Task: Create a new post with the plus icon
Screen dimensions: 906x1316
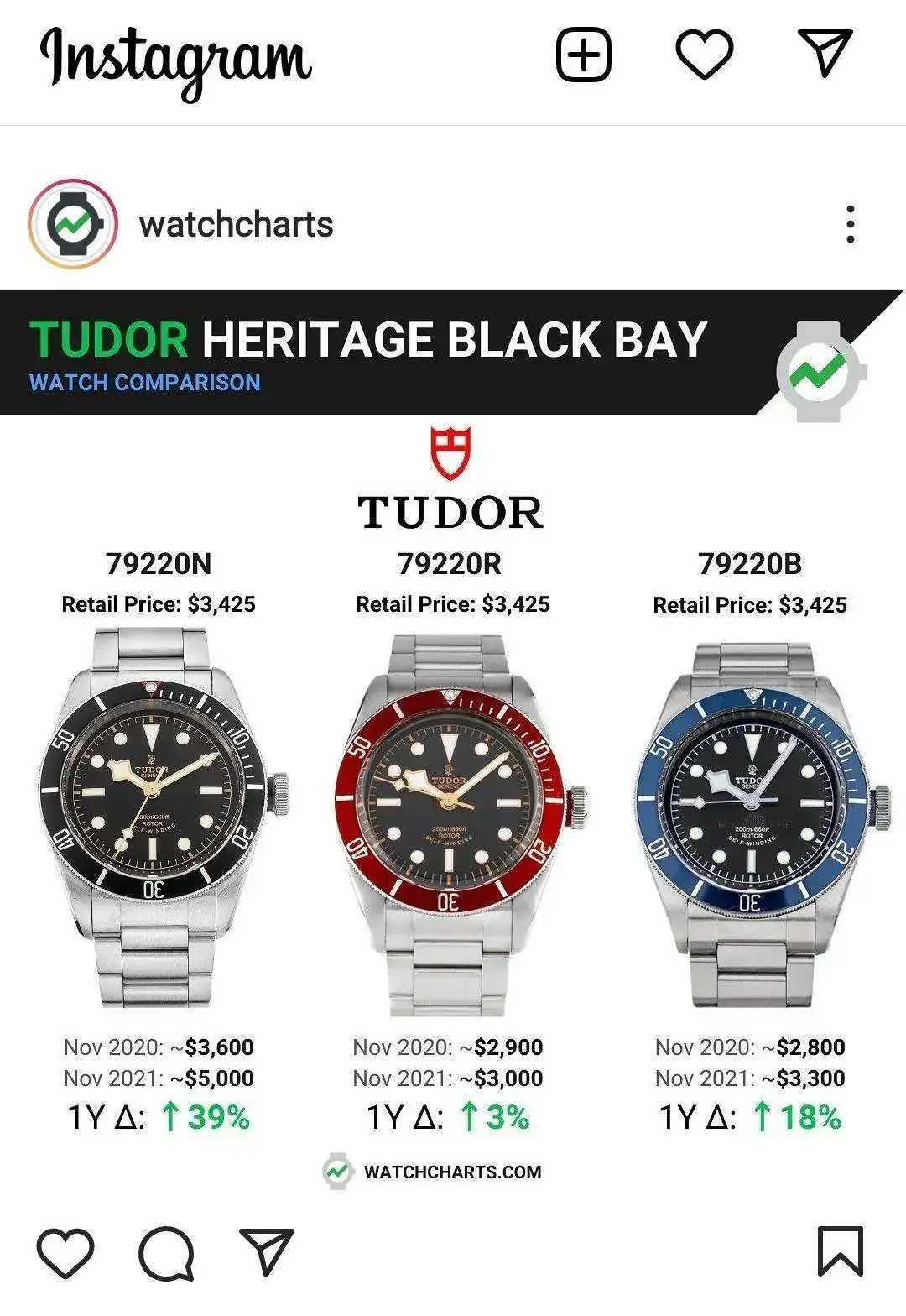Action: tap(584, 55)
